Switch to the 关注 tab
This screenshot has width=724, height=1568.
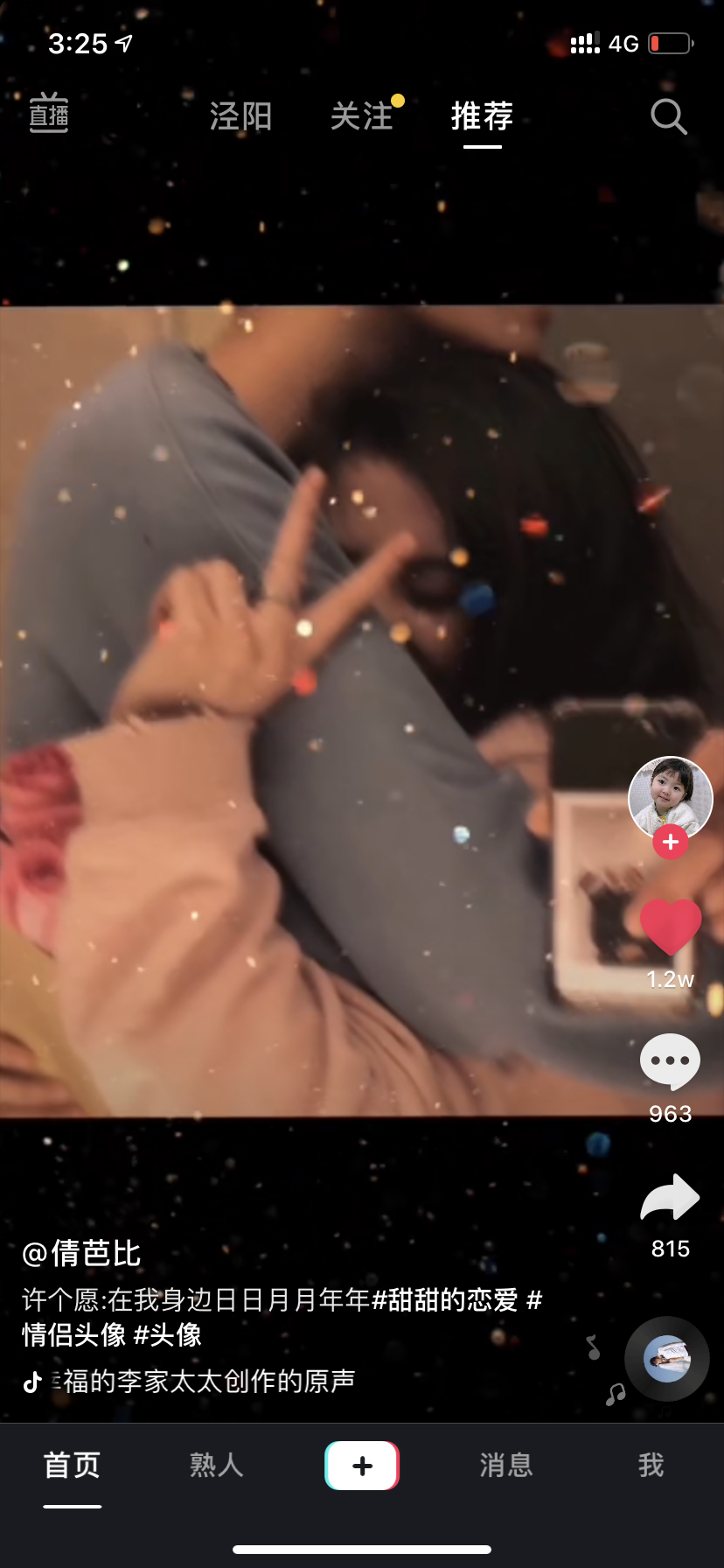coord(362,116)
